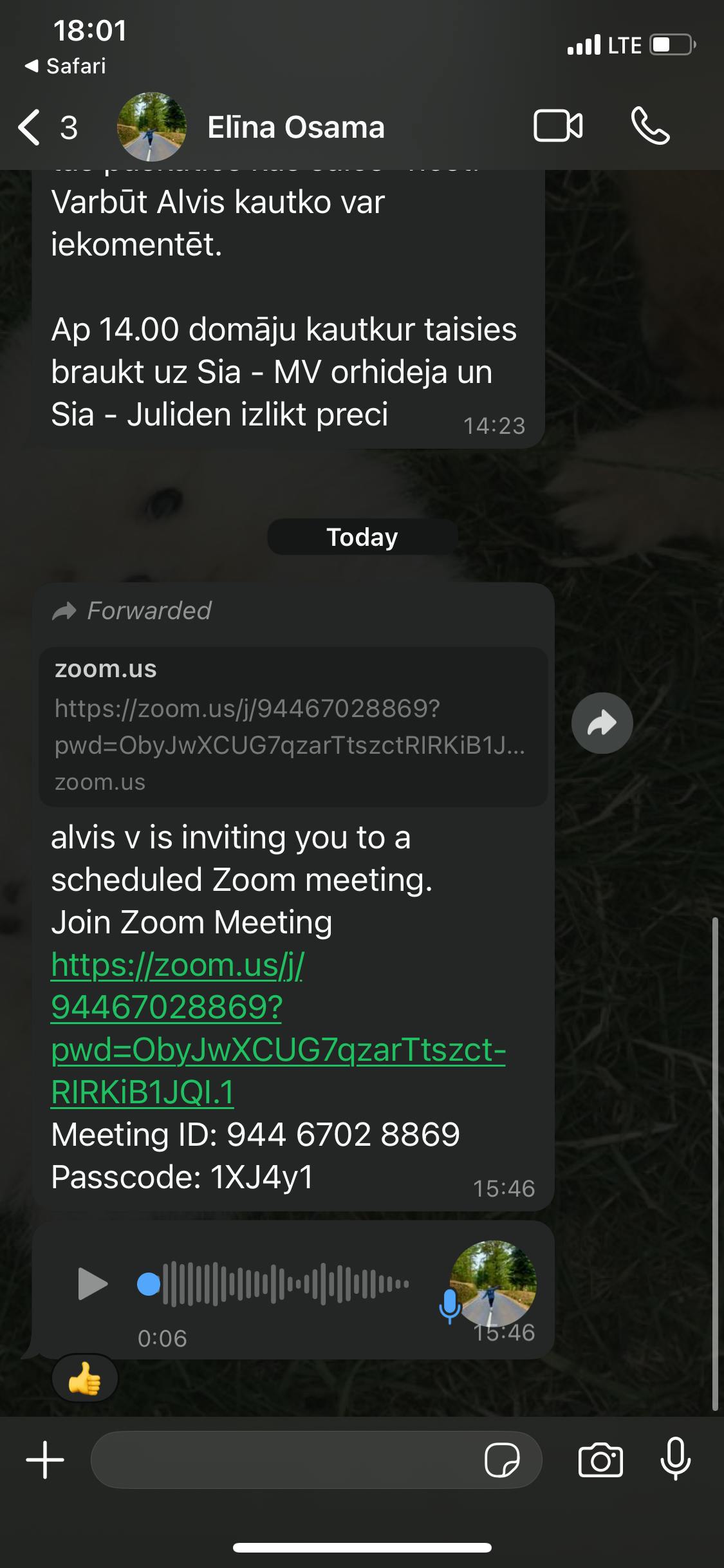Open Elīna Osama's contact info
The width and height of the screenshot is (724, 1568).
coord(295,127)
